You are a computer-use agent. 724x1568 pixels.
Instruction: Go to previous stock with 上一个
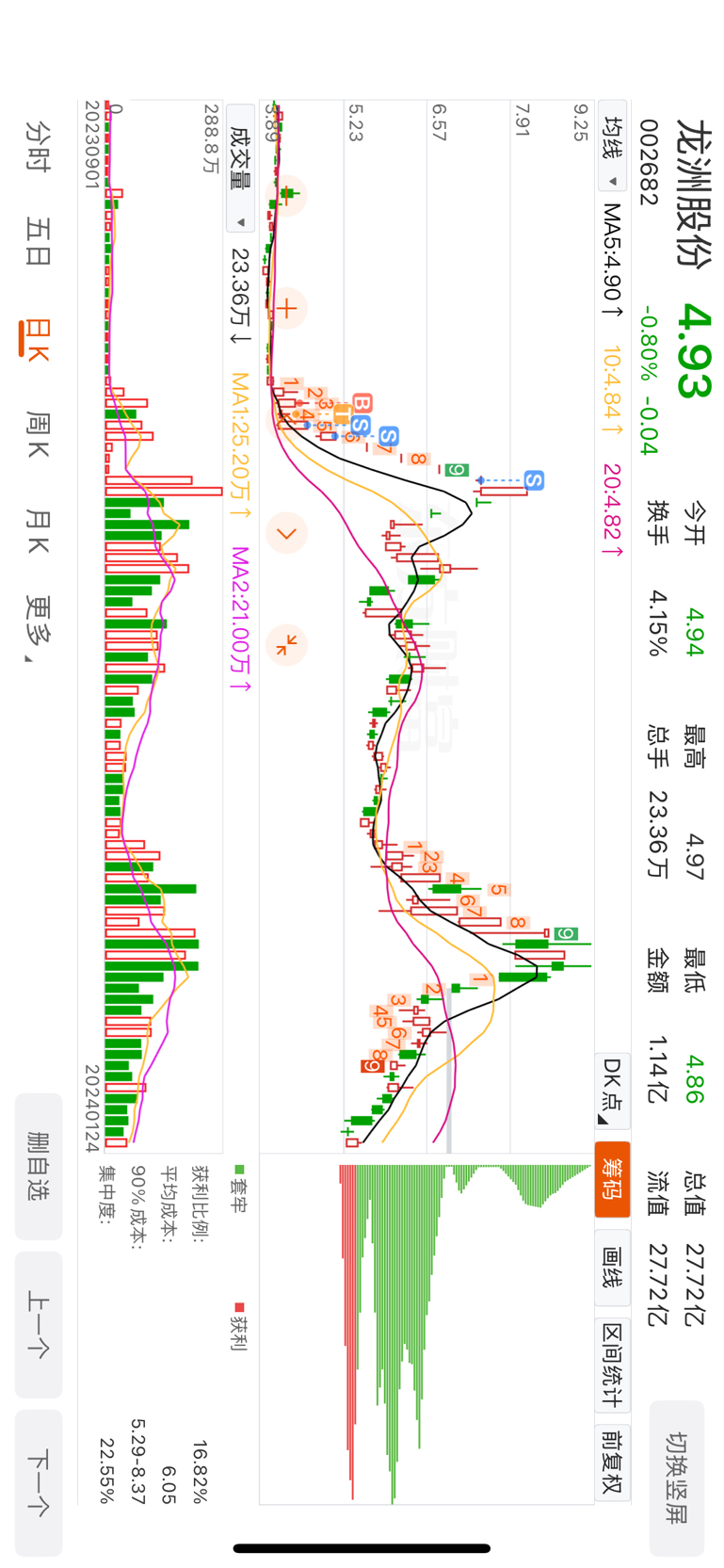[x=39, y=1324]
